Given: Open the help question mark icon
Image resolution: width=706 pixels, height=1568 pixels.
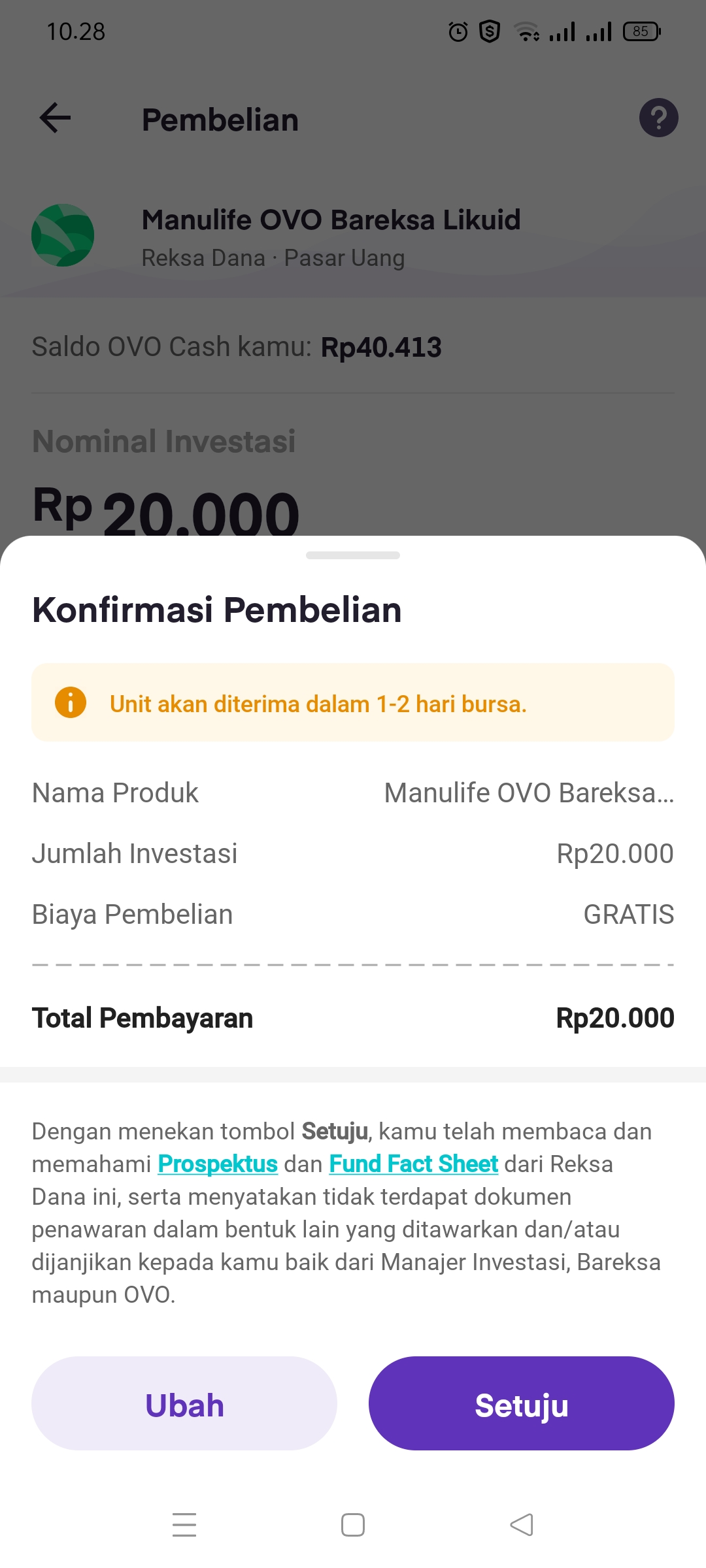Looking at the screenshot, I should click(658, 118).
